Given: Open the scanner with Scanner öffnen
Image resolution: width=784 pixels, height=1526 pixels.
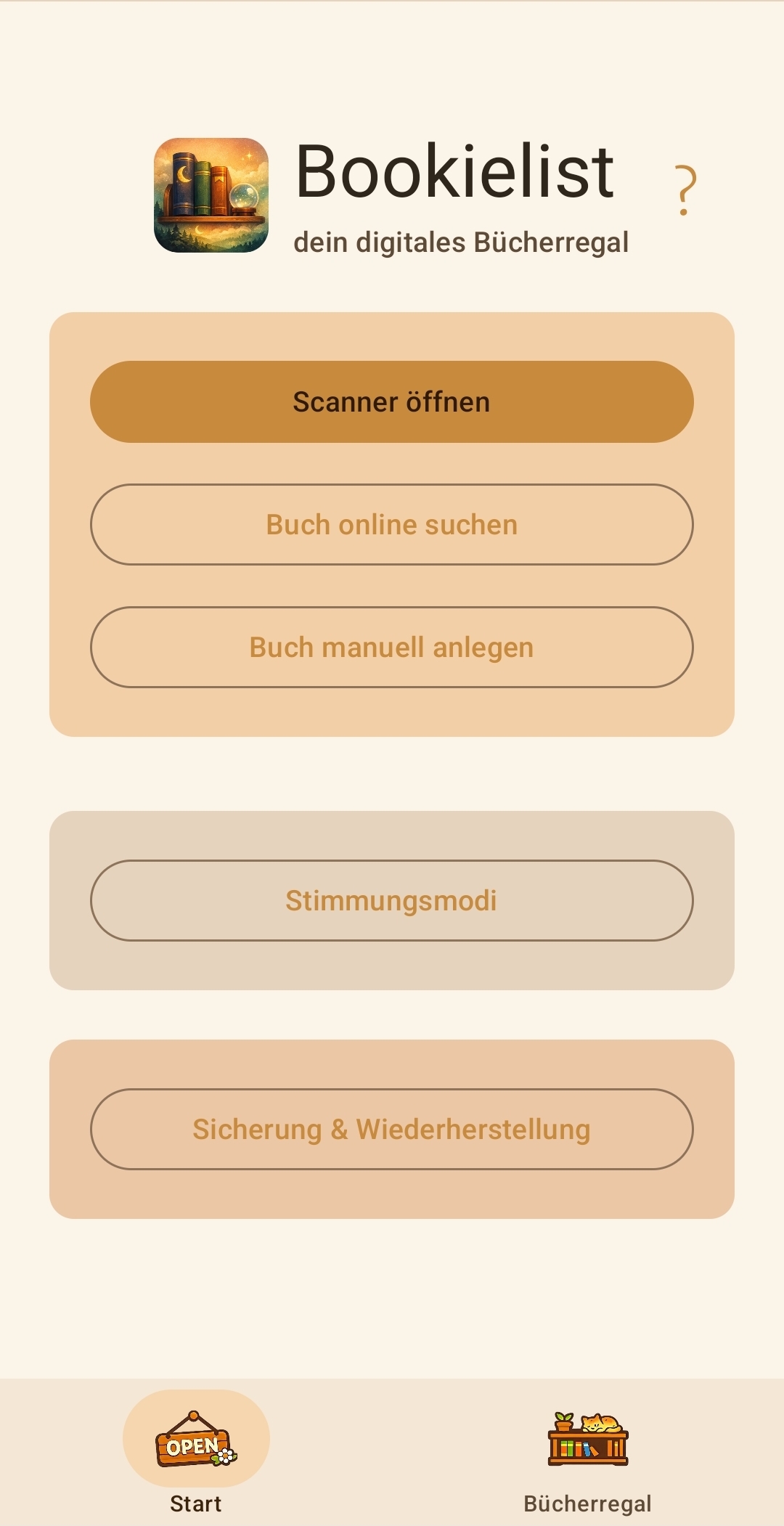Looking at the screenshot, I should (392, 401).
